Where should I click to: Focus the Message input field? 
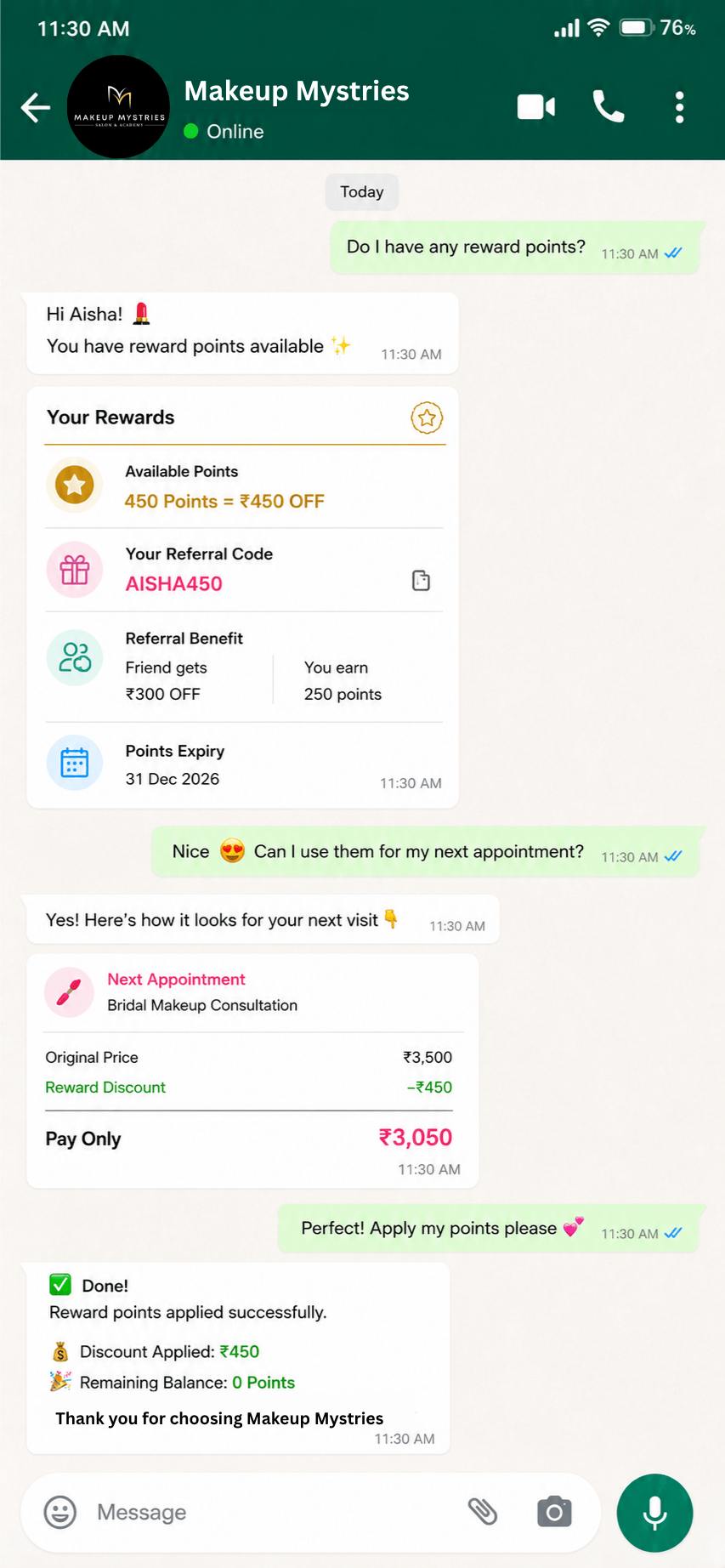point(272,1512)
